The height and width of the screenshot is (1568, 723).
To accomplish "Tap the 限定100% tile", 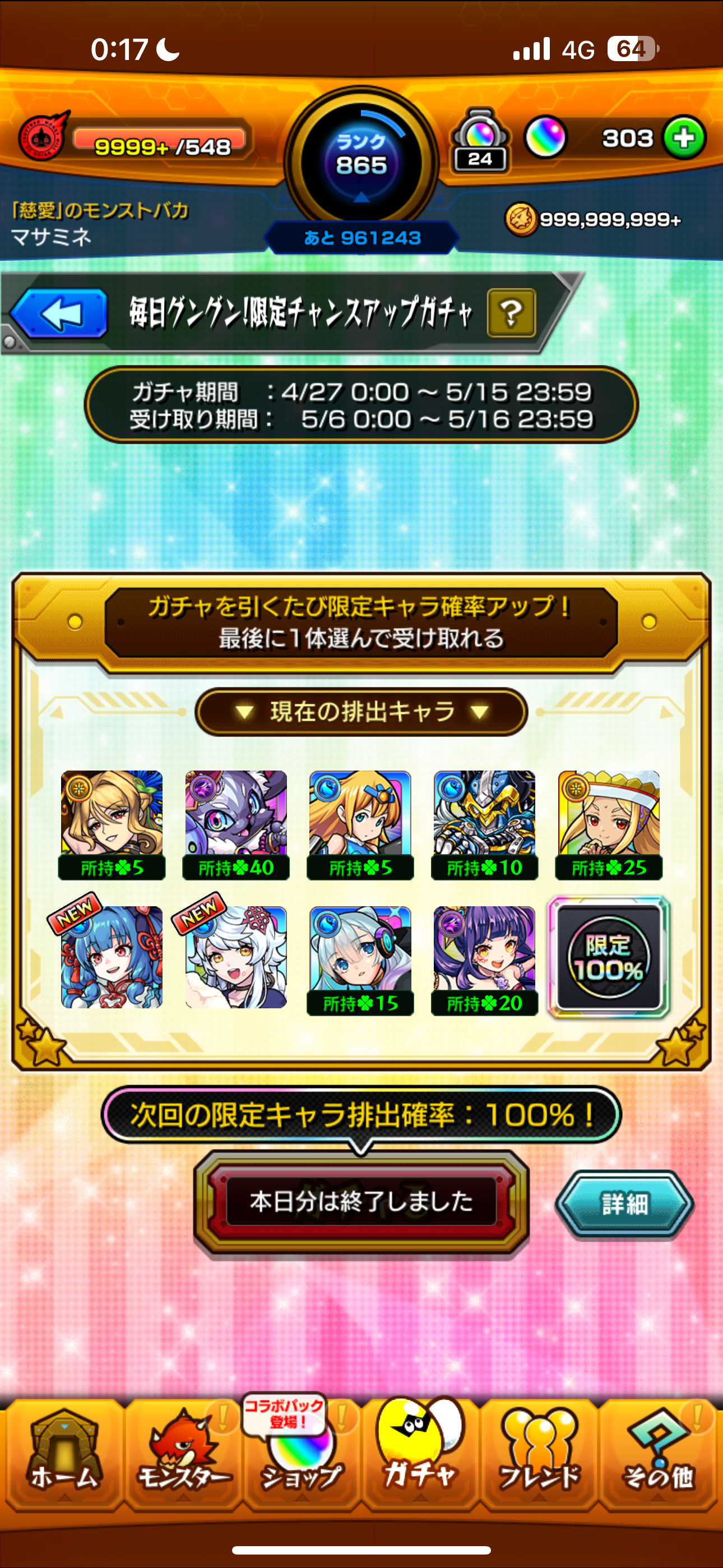I will pyautogui.click(x=609, y=957).
